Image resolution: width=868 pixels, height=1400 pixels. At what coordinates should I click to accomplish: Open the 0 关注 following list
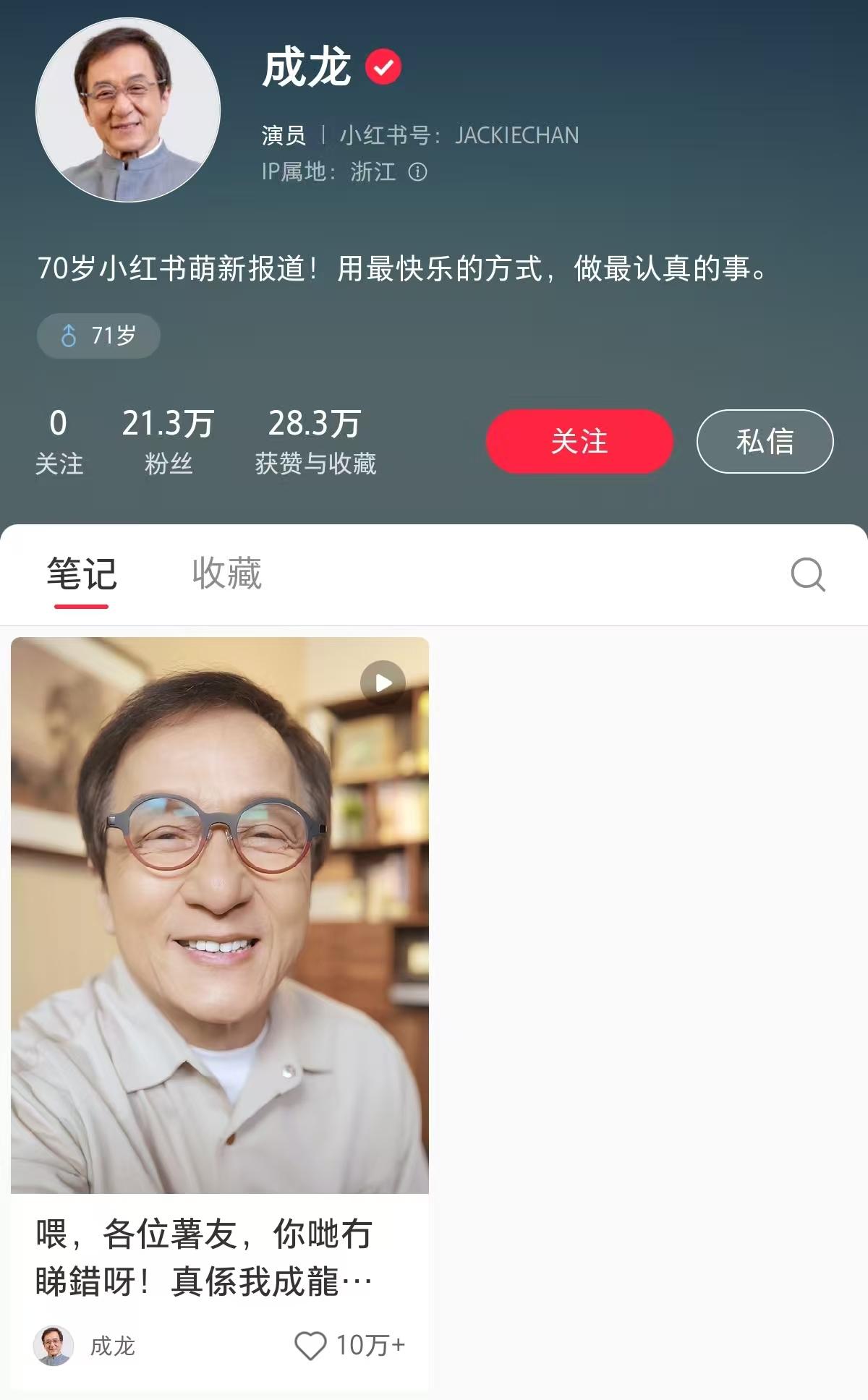(59, 441)
